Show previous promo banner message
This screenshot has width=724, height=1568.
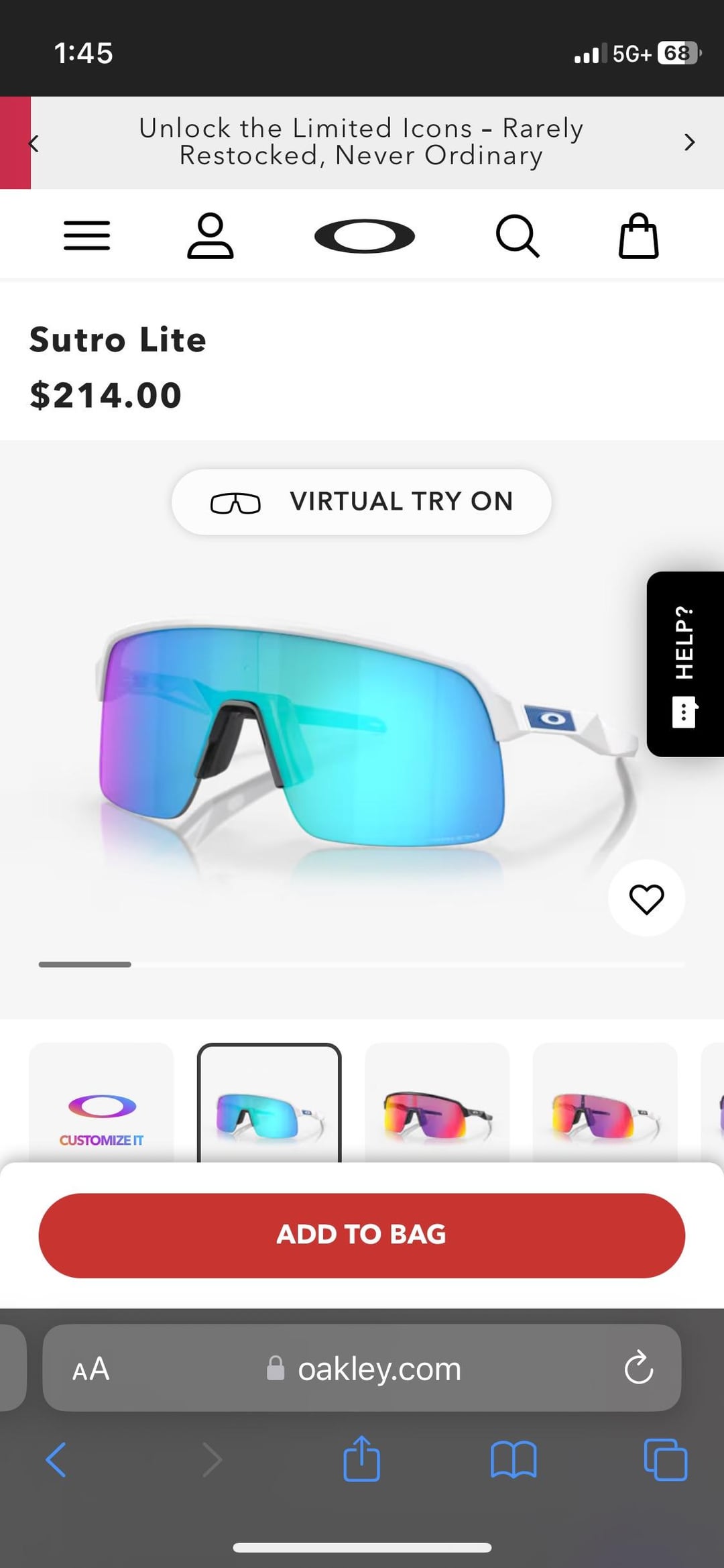click(x=34, y=143)
